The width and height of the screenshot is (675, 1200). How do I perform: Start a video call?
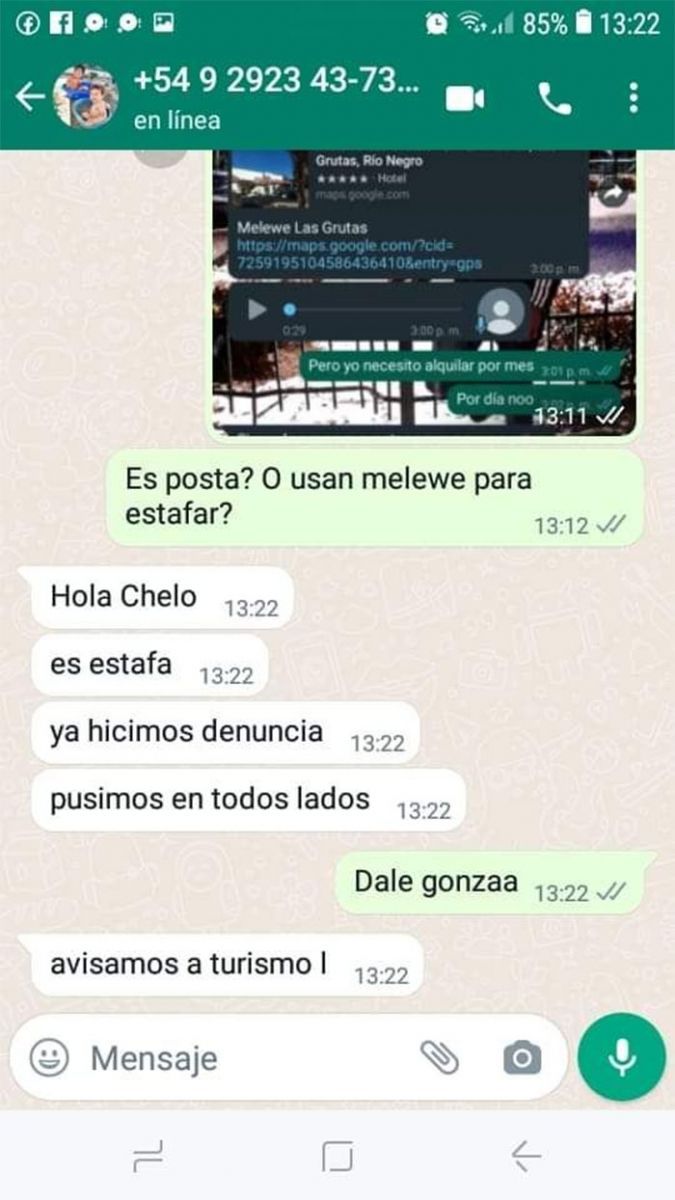point(465,97)
